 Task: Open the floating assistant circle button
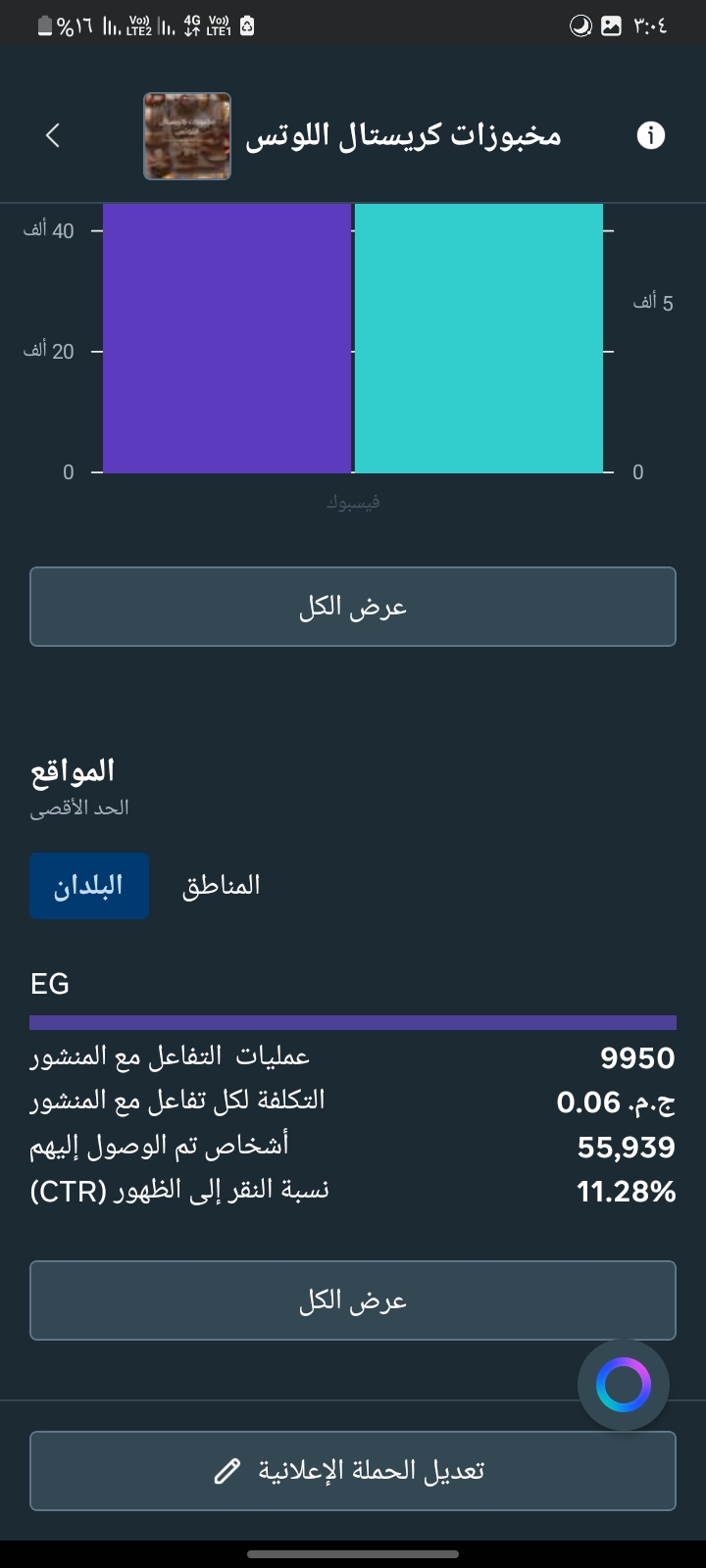pos(624,1385)
